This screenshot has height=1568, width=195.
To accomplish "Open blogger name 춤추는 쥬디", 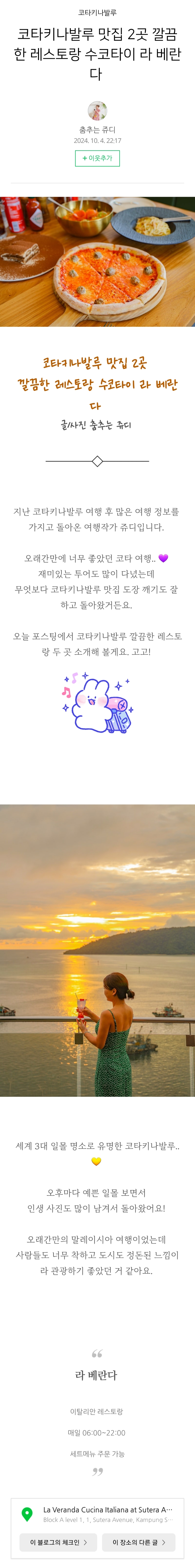I will pos(97,130).
